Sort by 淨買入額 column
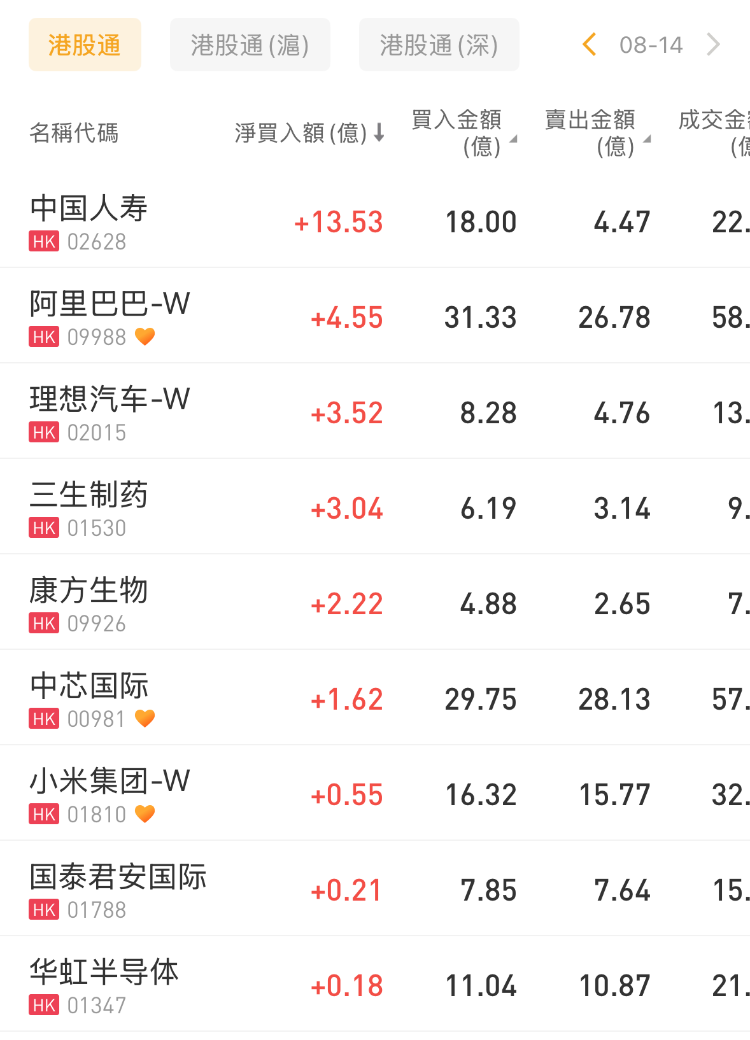The image size is (750, 1040). (x=309, y=133)
